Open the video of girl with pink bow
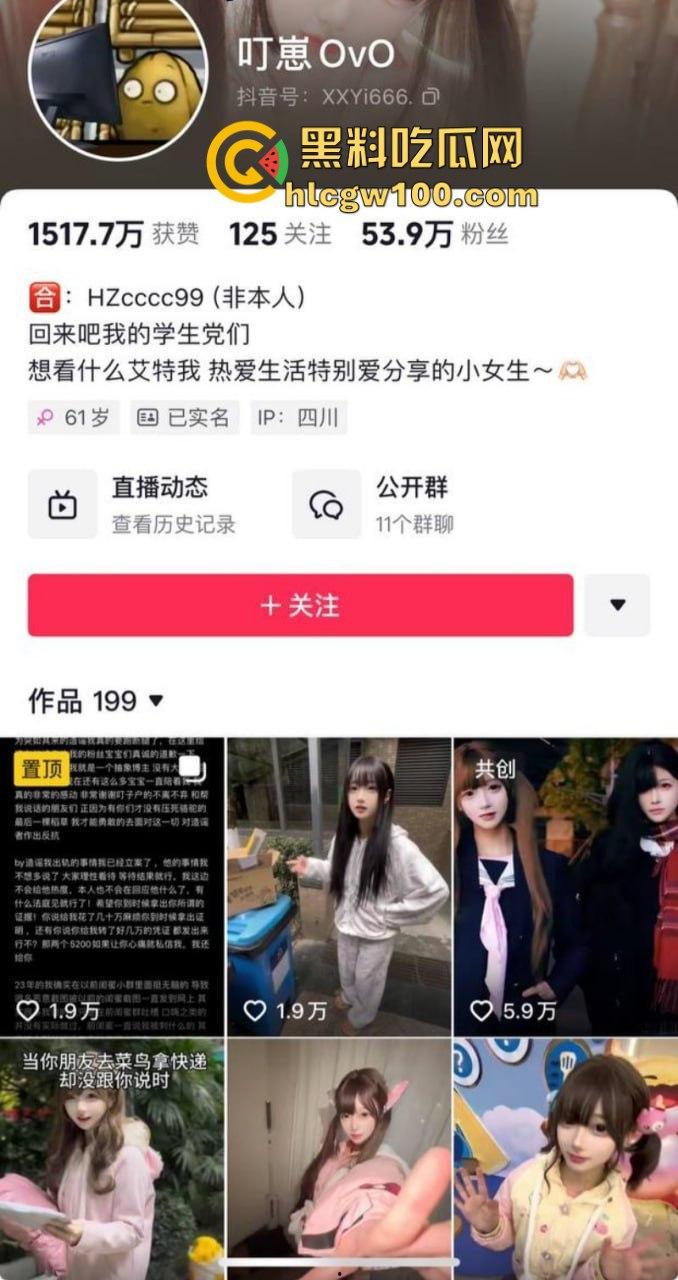Viewport: 678px width, 1280px height. click(339, 1160)
